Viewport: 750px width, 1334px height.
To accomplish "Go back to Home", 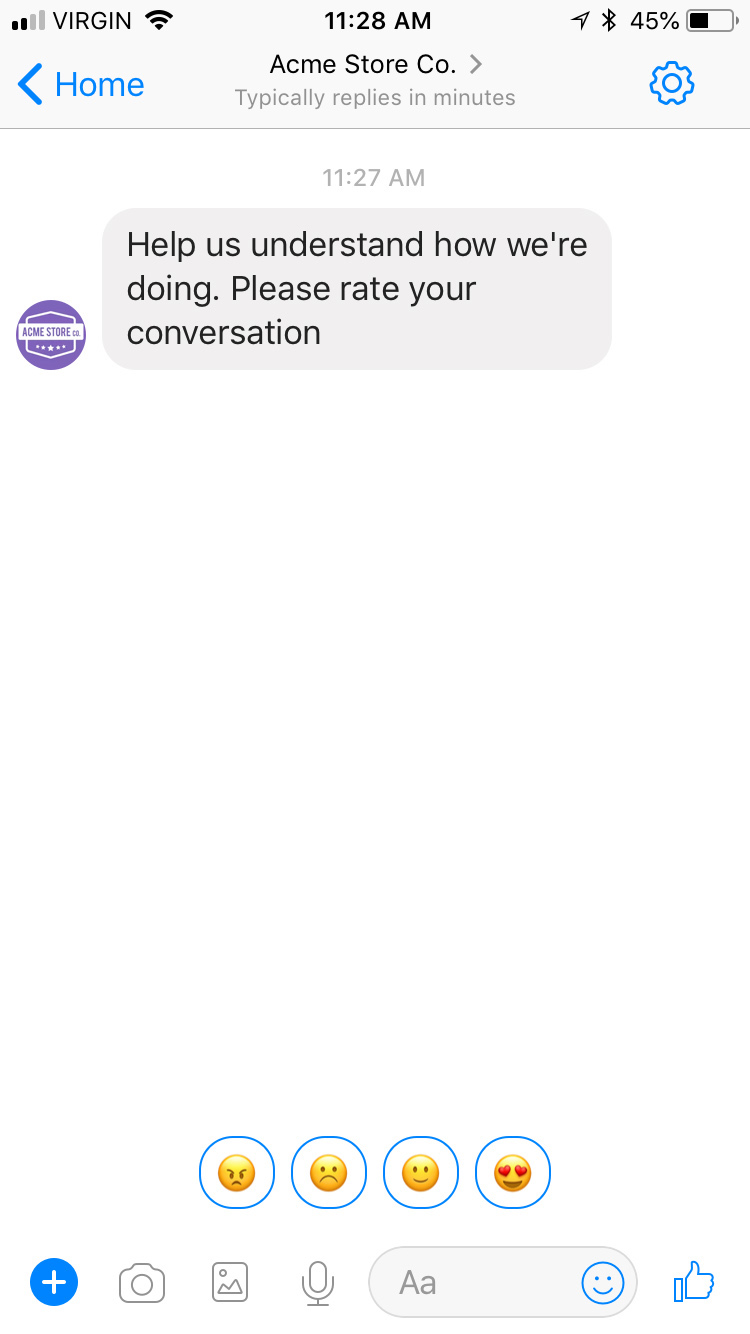I will (80, 85).
